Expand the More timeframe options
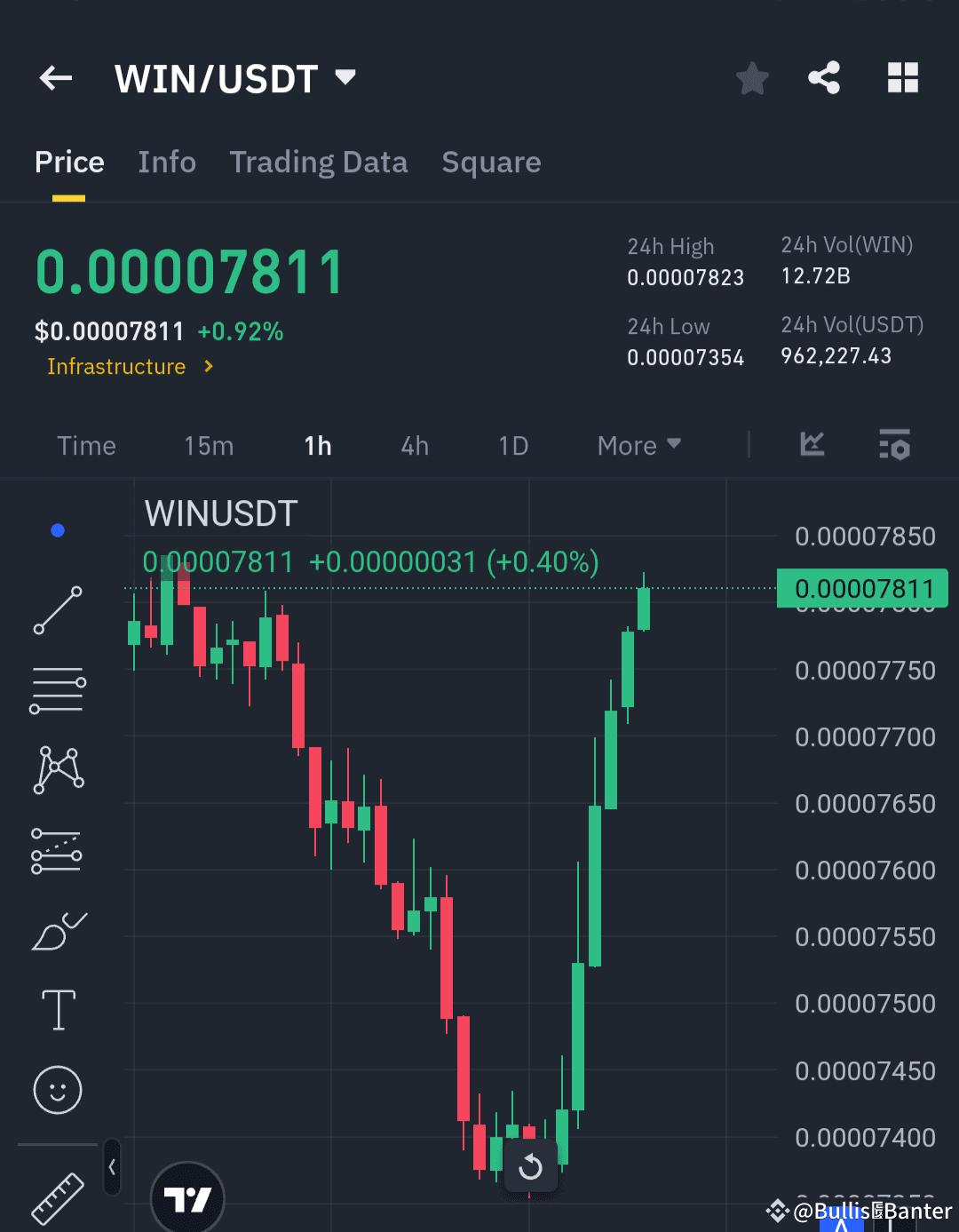Image resolution: width=959 pixels, height=1232 pixels. (638, 445)
